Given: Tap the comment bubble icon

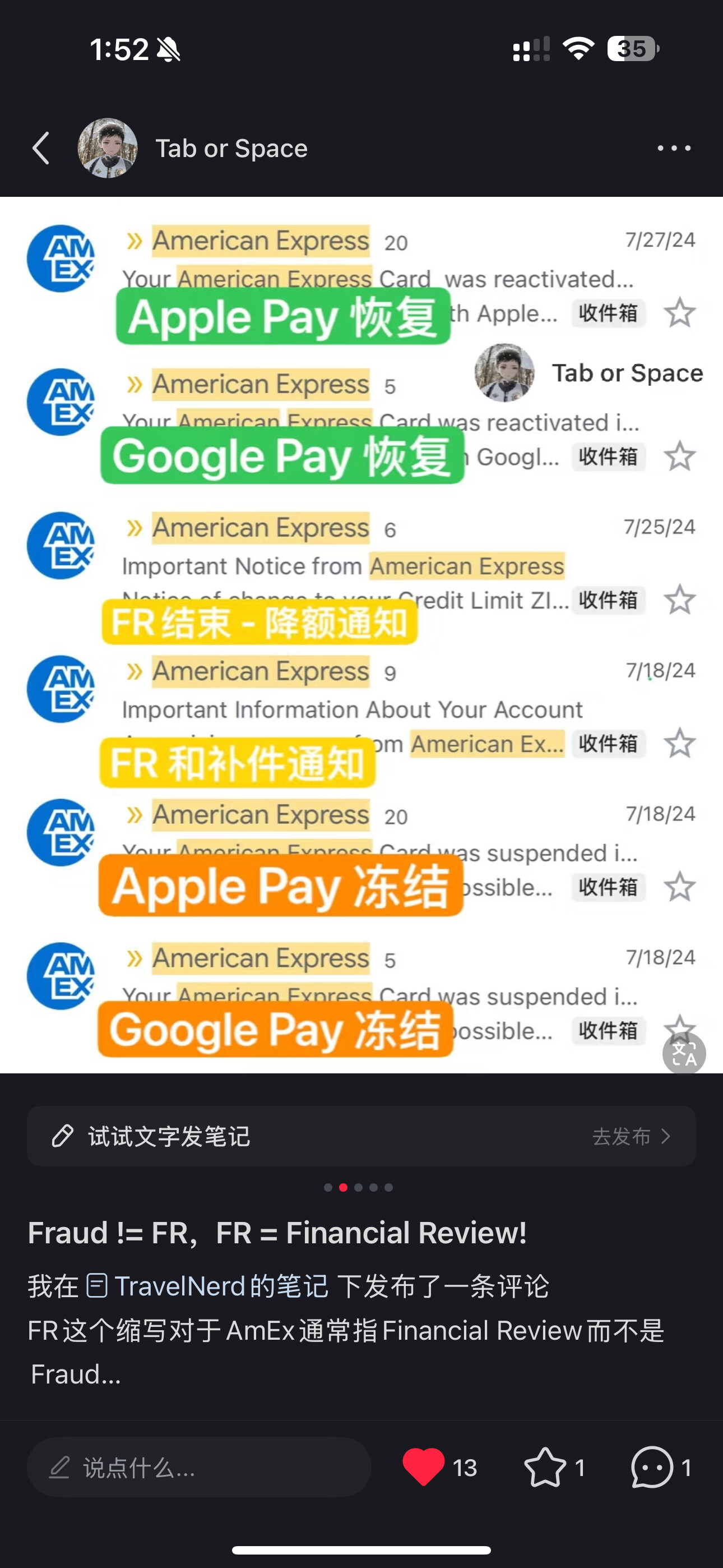Looking at the screenshot, I should click(x=652, y=1467).
